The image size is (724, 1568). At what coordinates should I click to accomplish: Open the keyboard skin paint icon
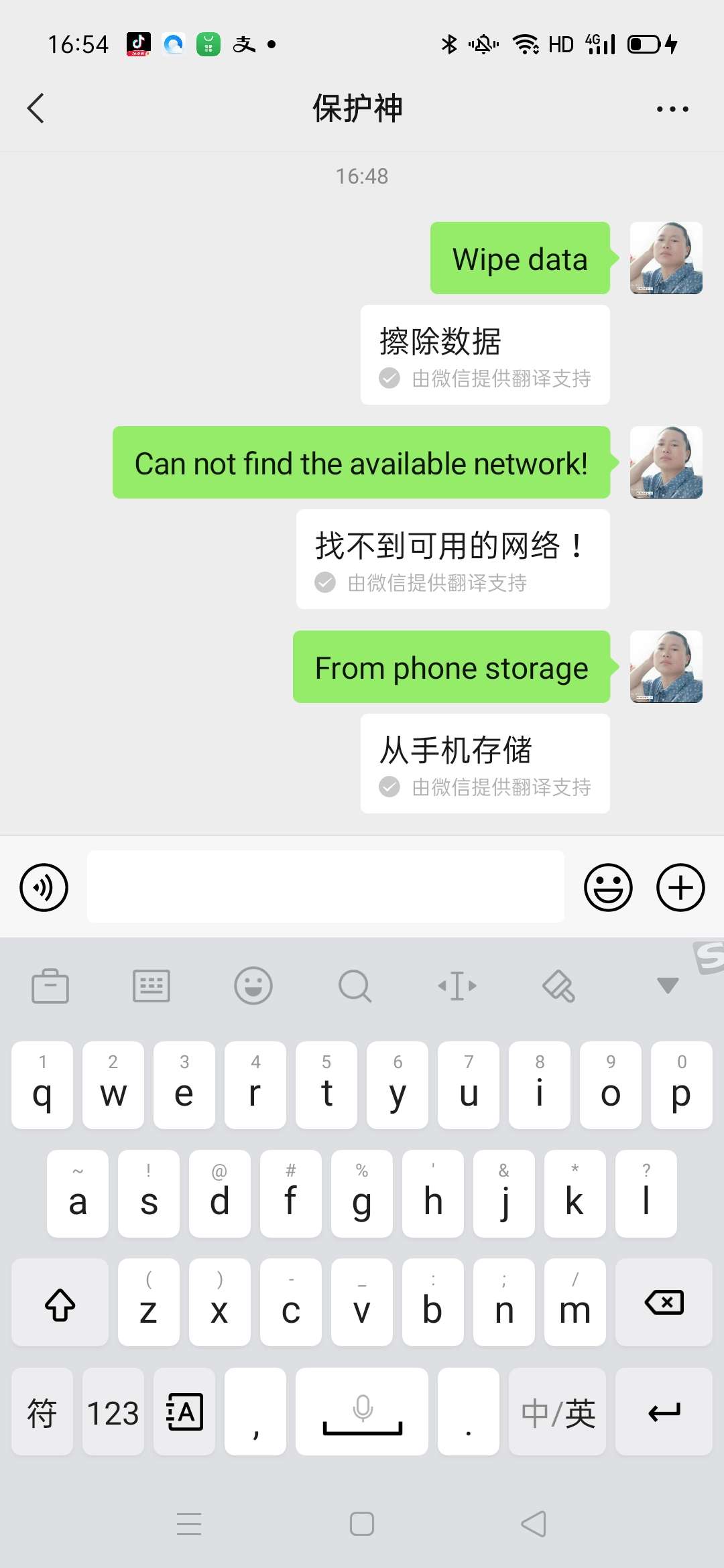click(558, 986)
